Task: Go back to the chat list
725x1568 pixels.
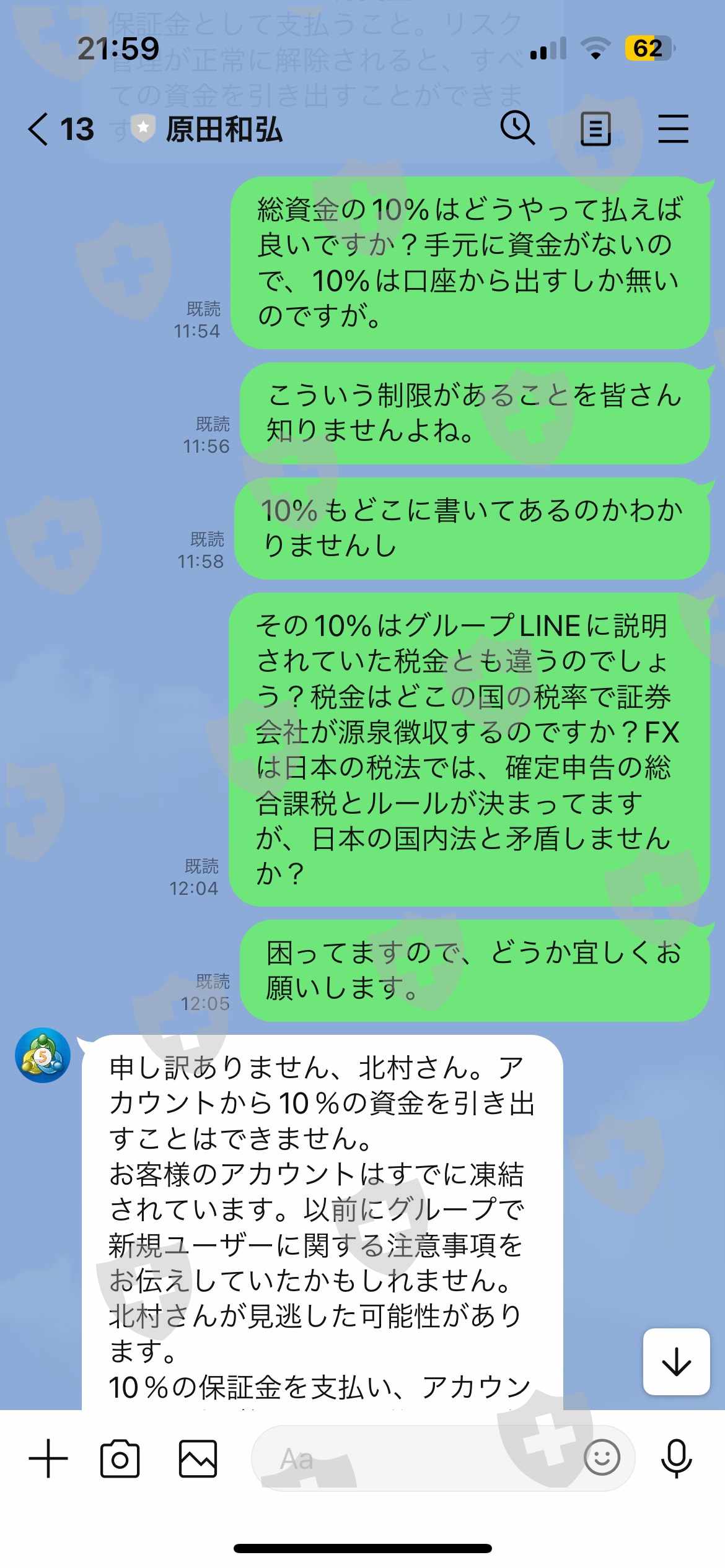Action: pyautogui.click(x=40, y=129)
